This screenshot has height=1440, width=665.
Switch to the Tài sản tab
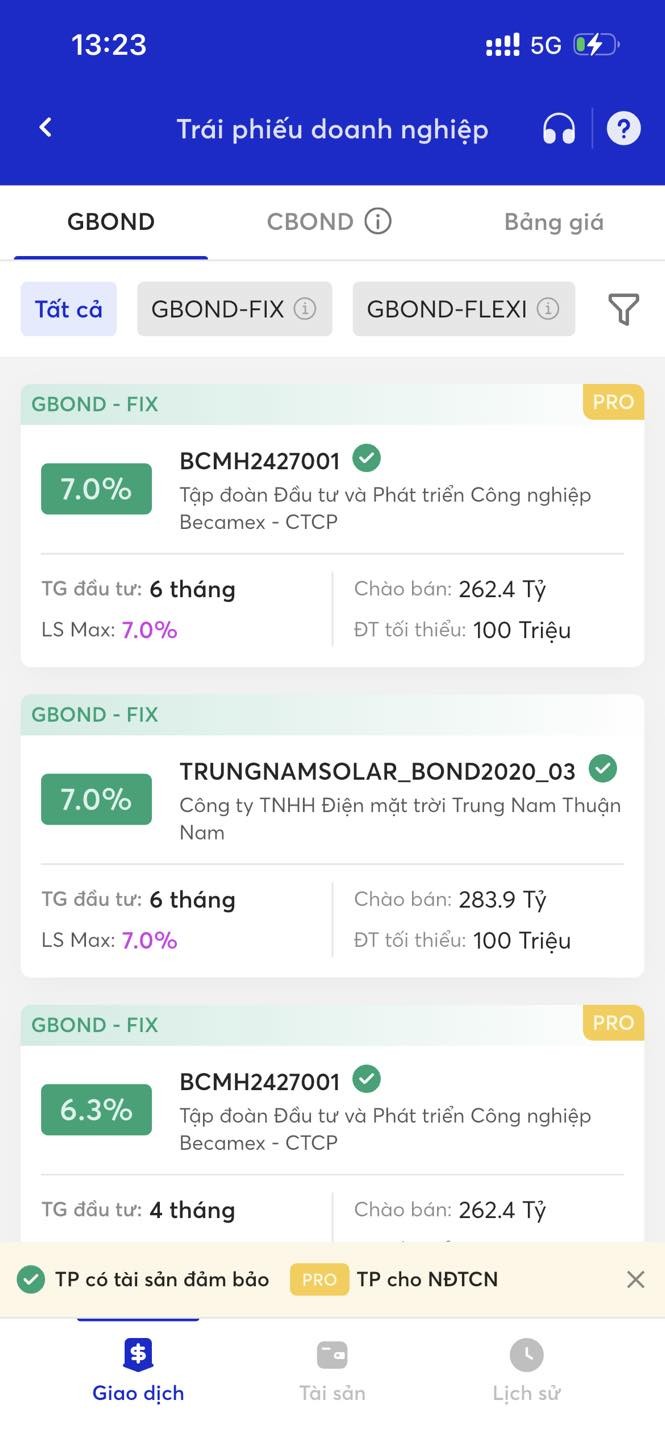[x=332, y=1372]
